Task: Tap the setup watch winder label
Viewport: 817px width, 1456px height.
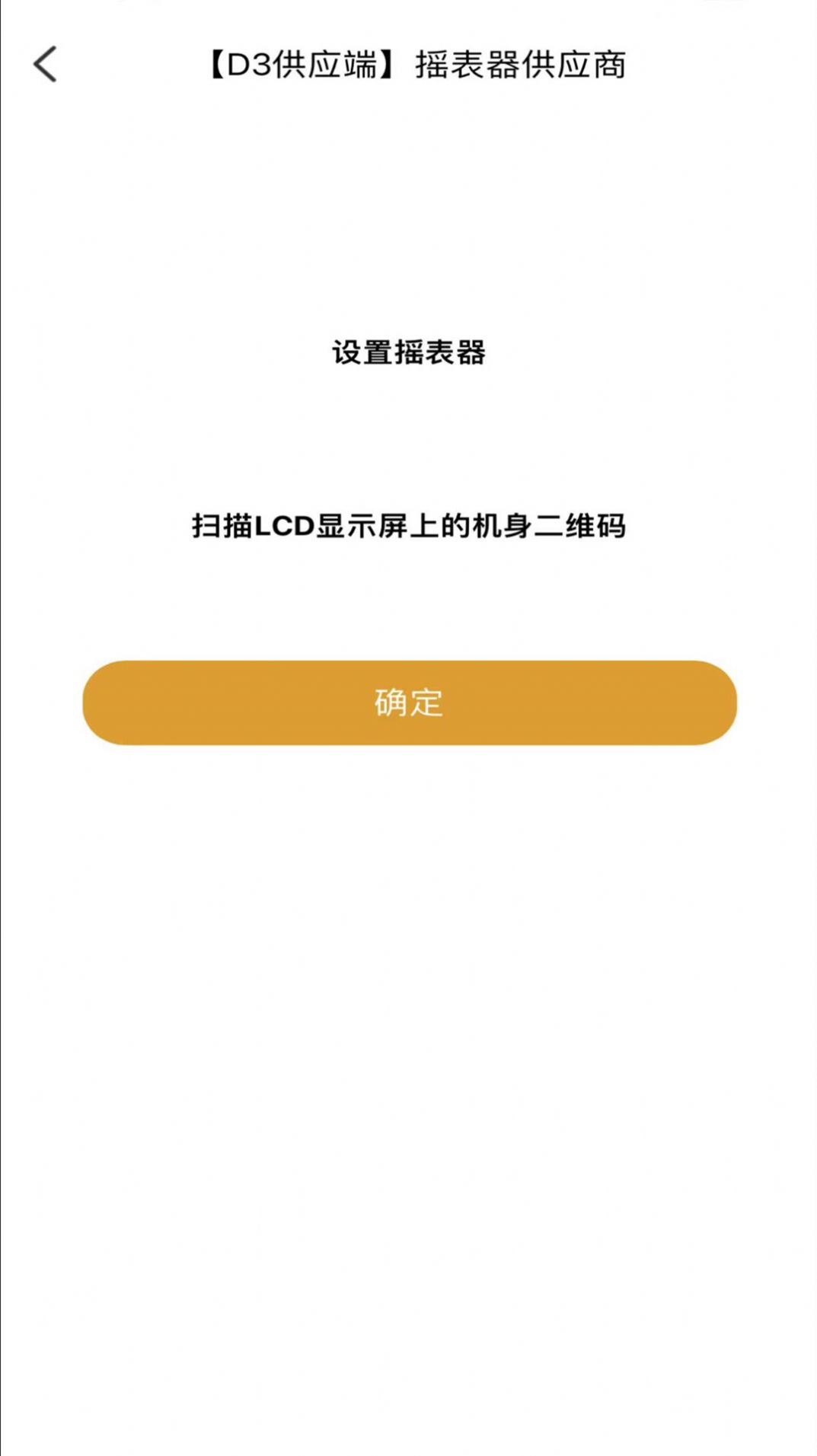Action: [408, 350]
